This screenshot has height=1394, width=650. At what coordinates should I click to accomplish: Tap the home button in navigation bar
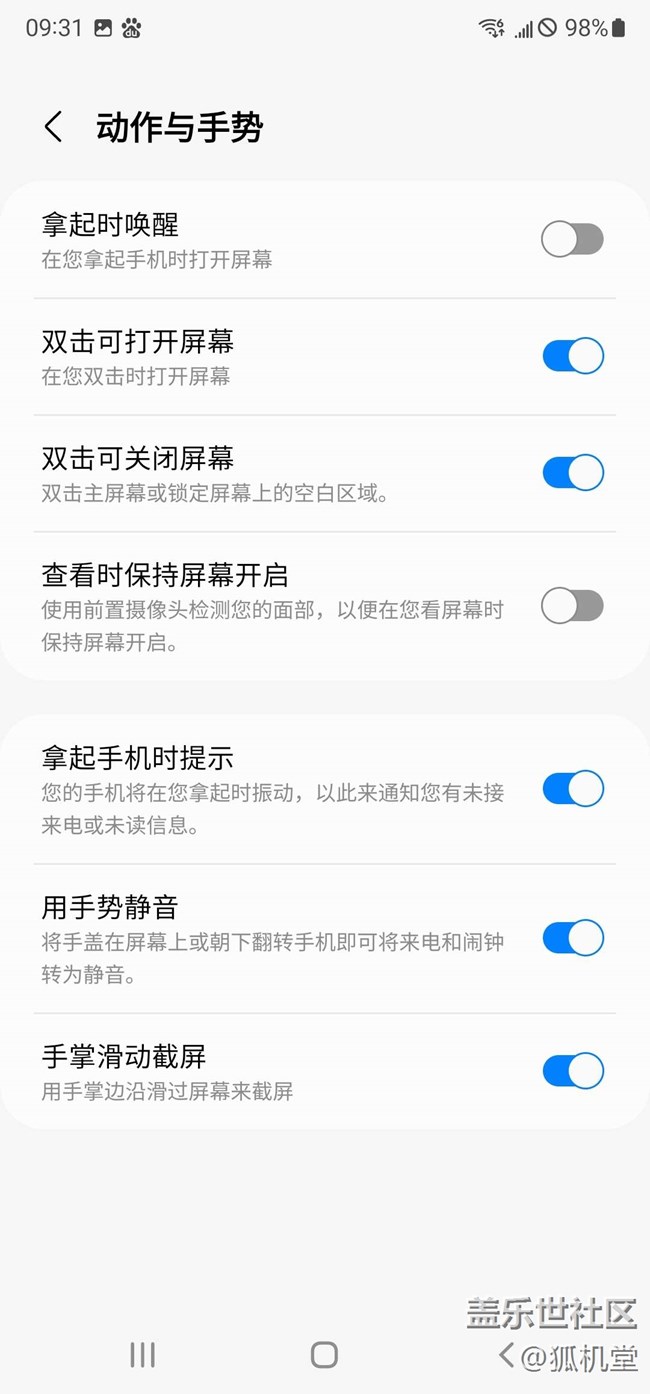click(x=324, y=1355)
